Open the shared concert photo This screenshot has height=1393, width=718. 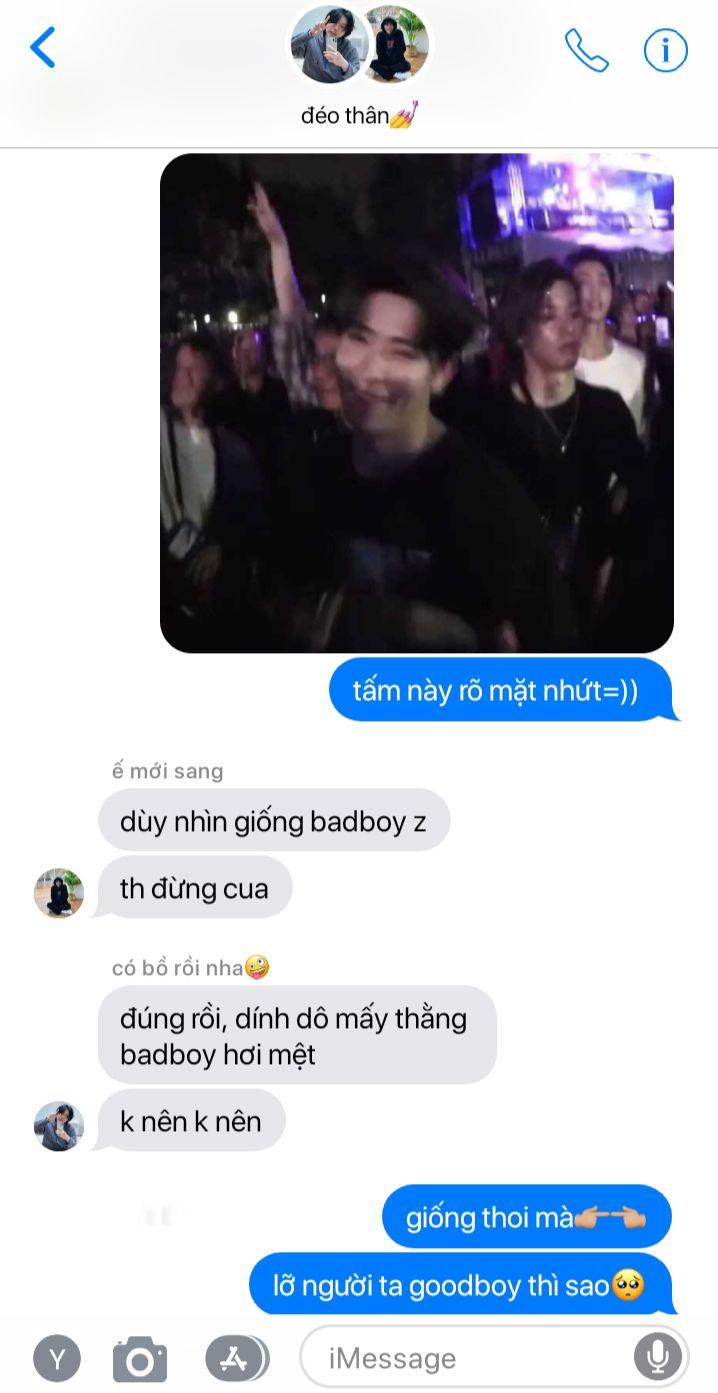pyautogui.click(x=416, y=402)
